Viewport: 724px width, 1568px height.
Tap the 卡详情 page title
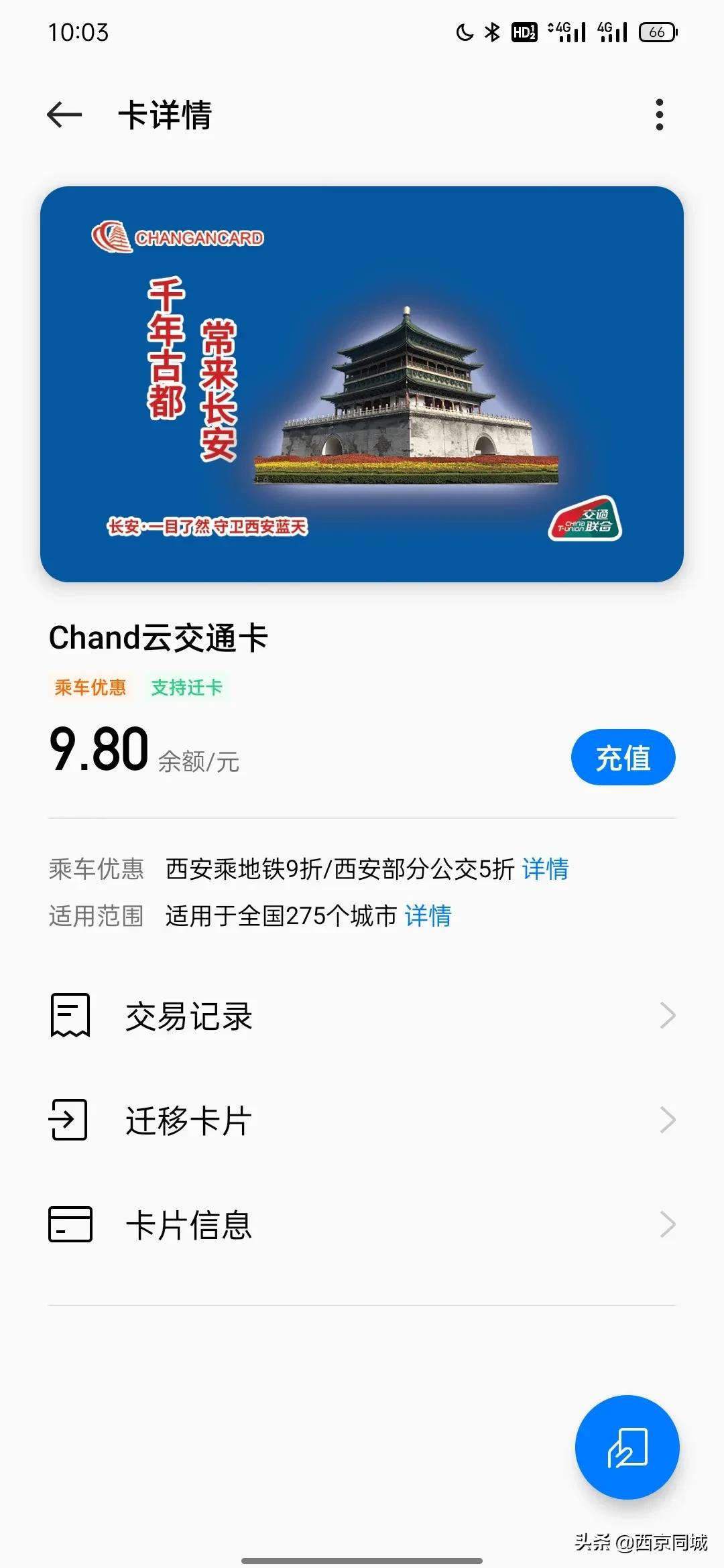coord(163,115)
